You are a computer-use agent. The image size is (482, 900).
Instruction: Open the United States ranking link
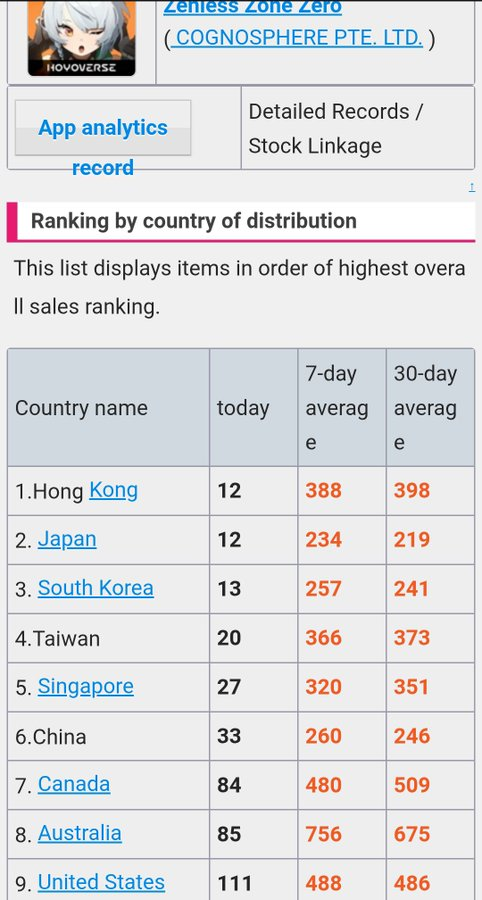click(102, 883)
